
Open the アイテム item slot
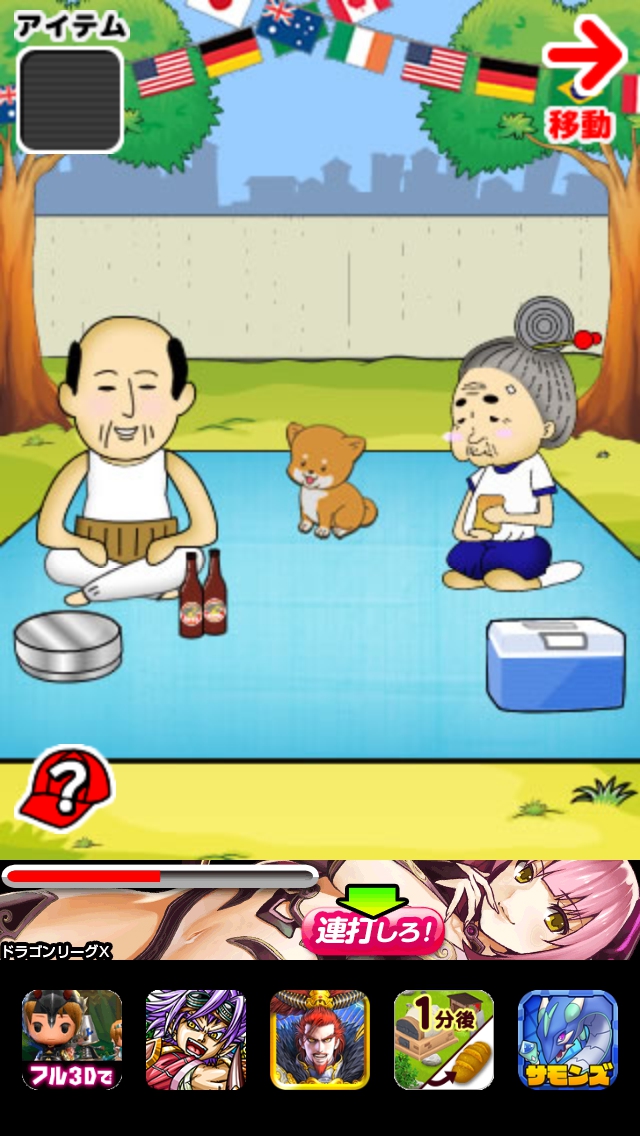click(x=70, y=100)
